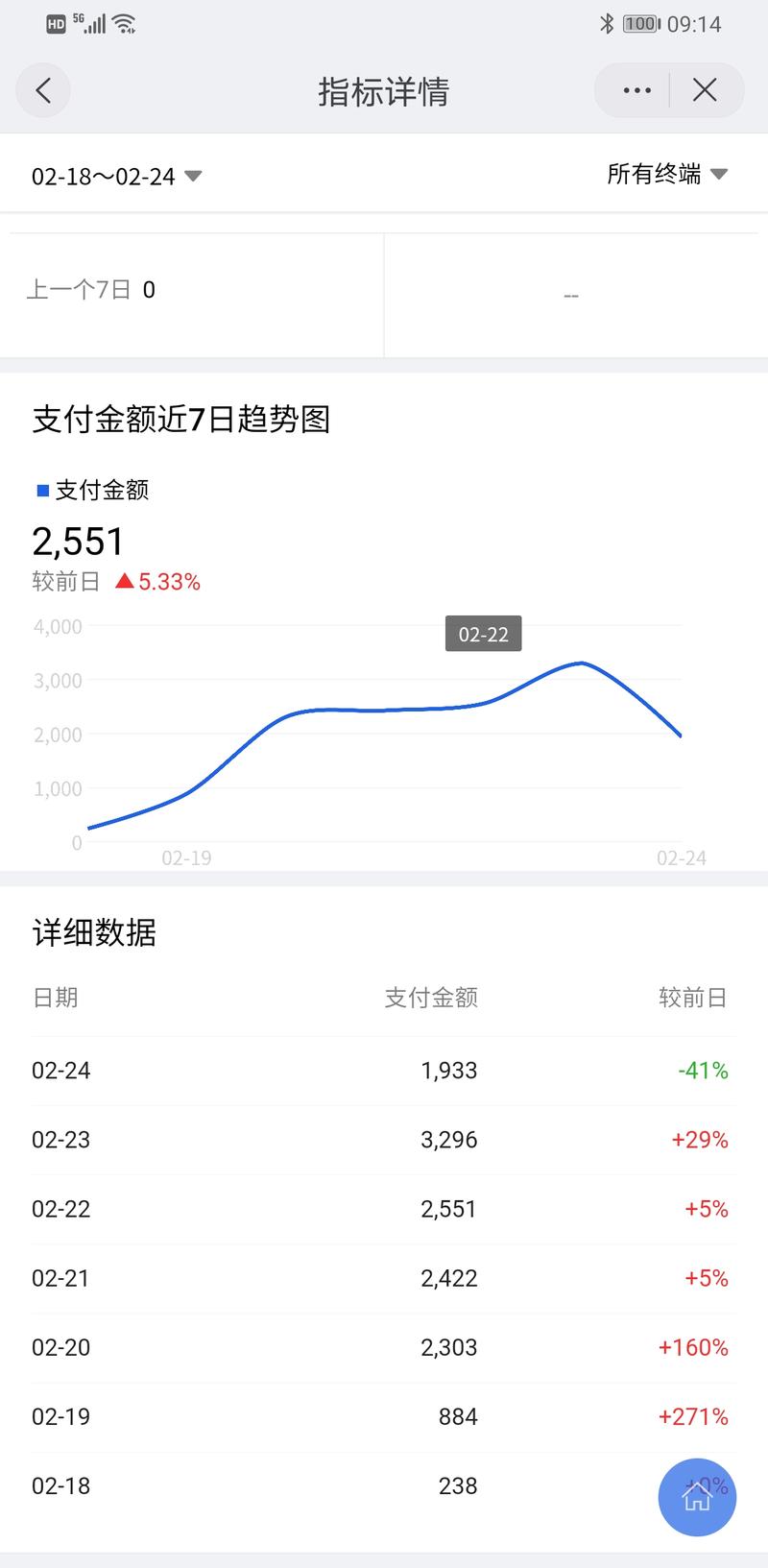The height and width of the screenshot is (1568, 768).
Task: Select the 02-20 row in data table
Action: click(384, 1347)
